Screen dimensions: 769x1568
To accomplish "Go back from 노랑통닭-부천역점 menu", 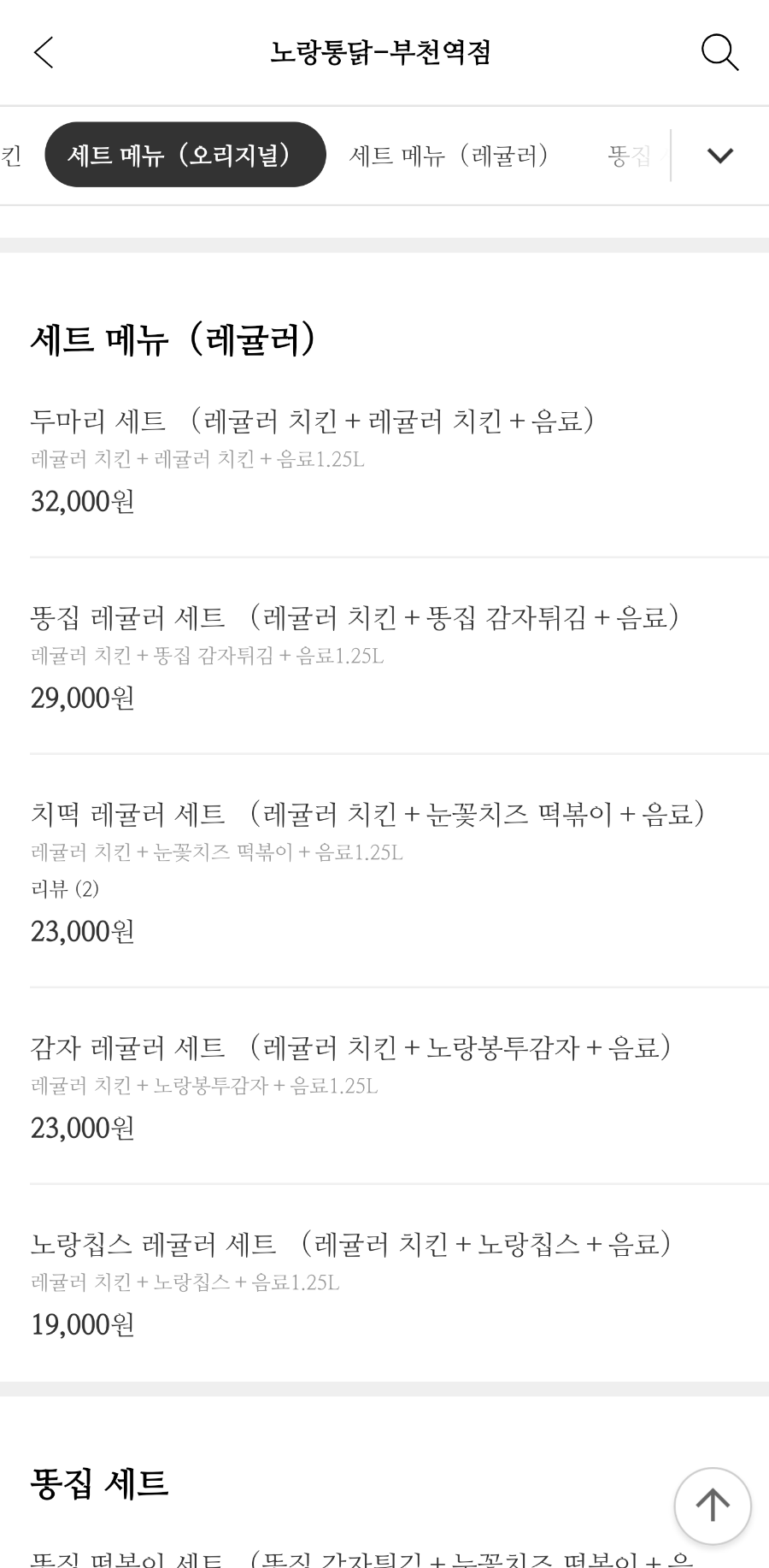I will [44, 52].
